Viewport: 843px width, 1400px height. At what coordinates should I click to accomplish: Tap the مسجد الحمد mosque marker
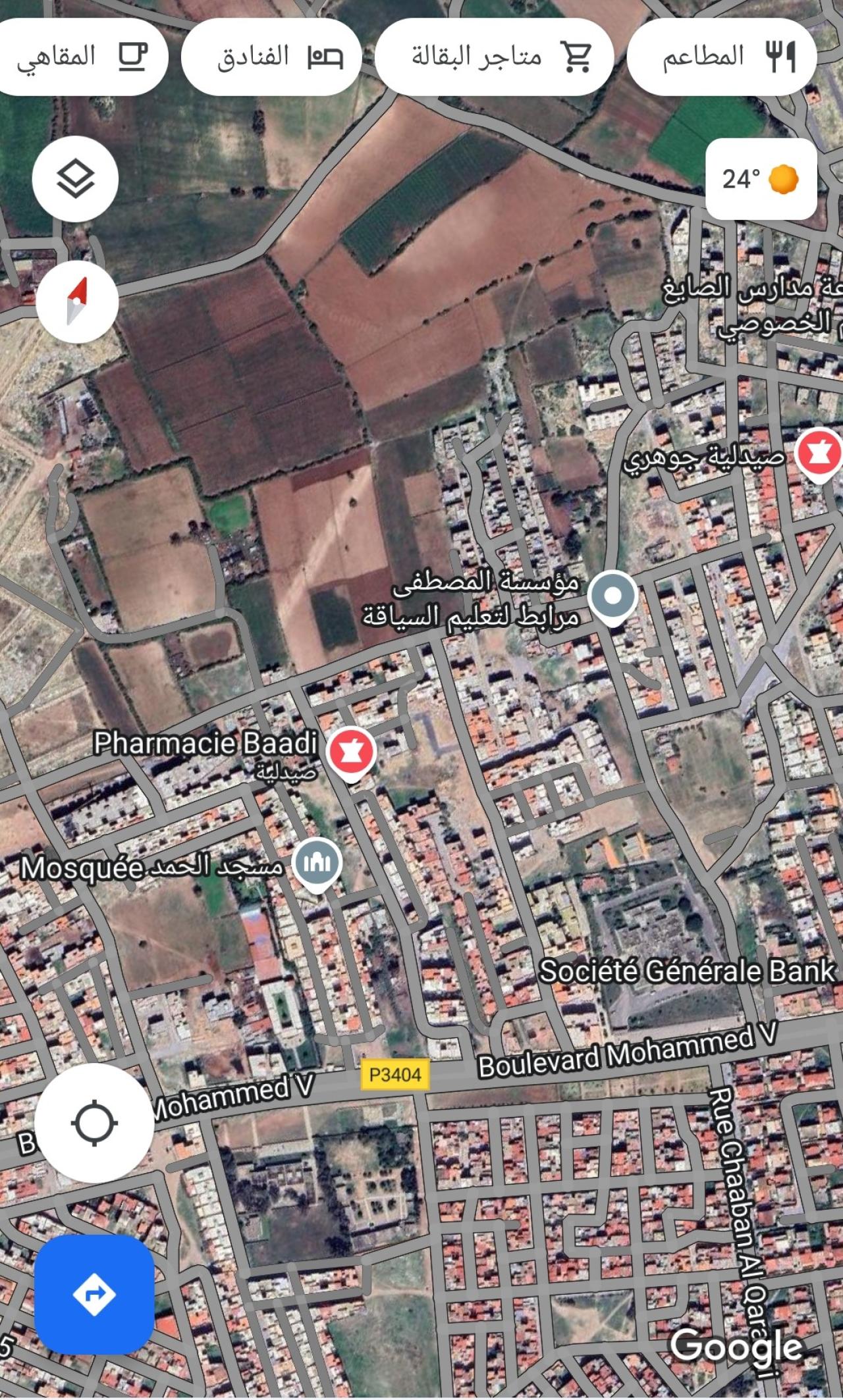coord(317,864)
